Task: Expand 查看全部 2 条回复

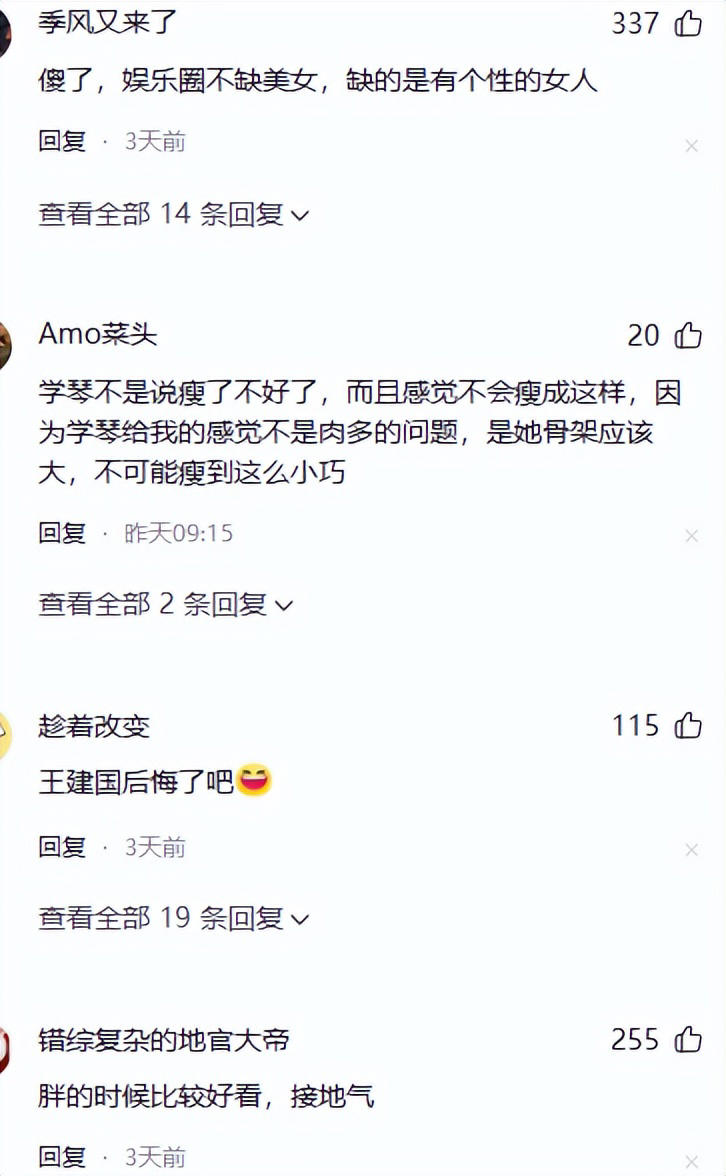Action: tap(160, 604)
